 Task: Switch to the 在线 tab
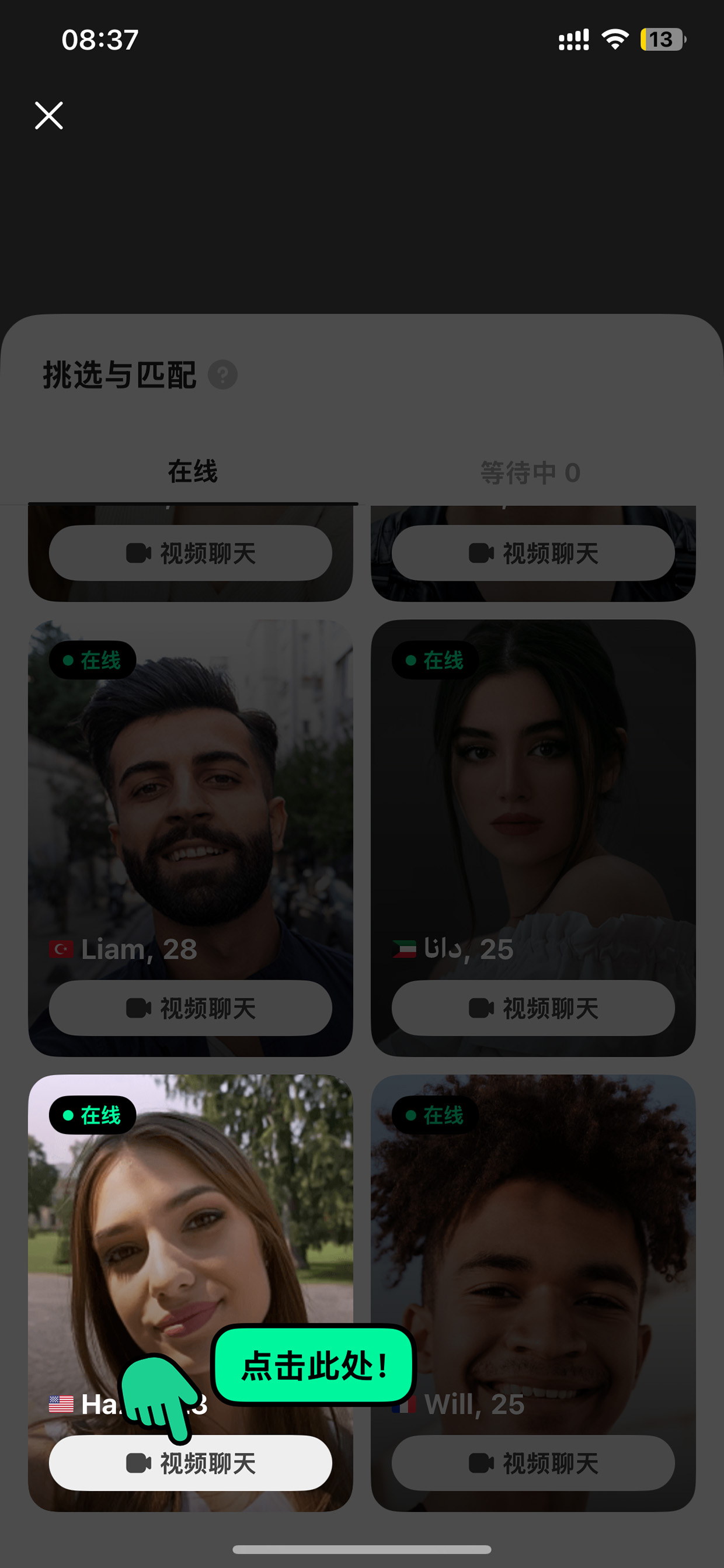click(x=192, y=471)
